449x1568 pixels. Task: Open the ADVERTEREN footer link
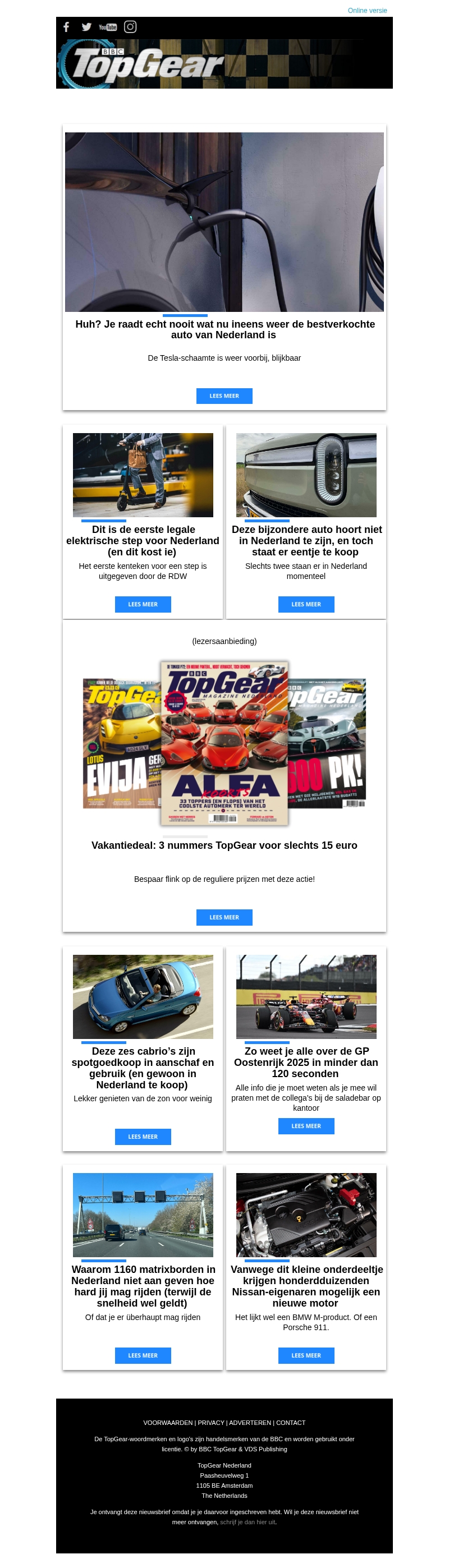pyautogui.click(x=250, y=1423)
